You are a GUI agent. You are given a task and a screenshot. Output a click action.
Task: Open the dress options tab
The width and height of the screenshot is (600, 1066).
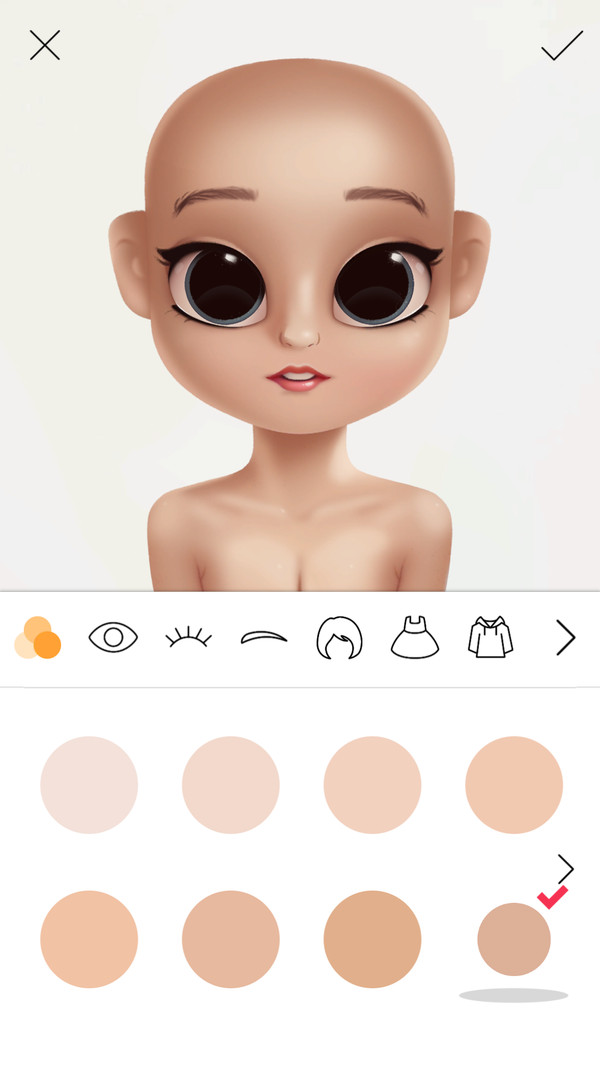pyautogui.click(x=415, y=638)
